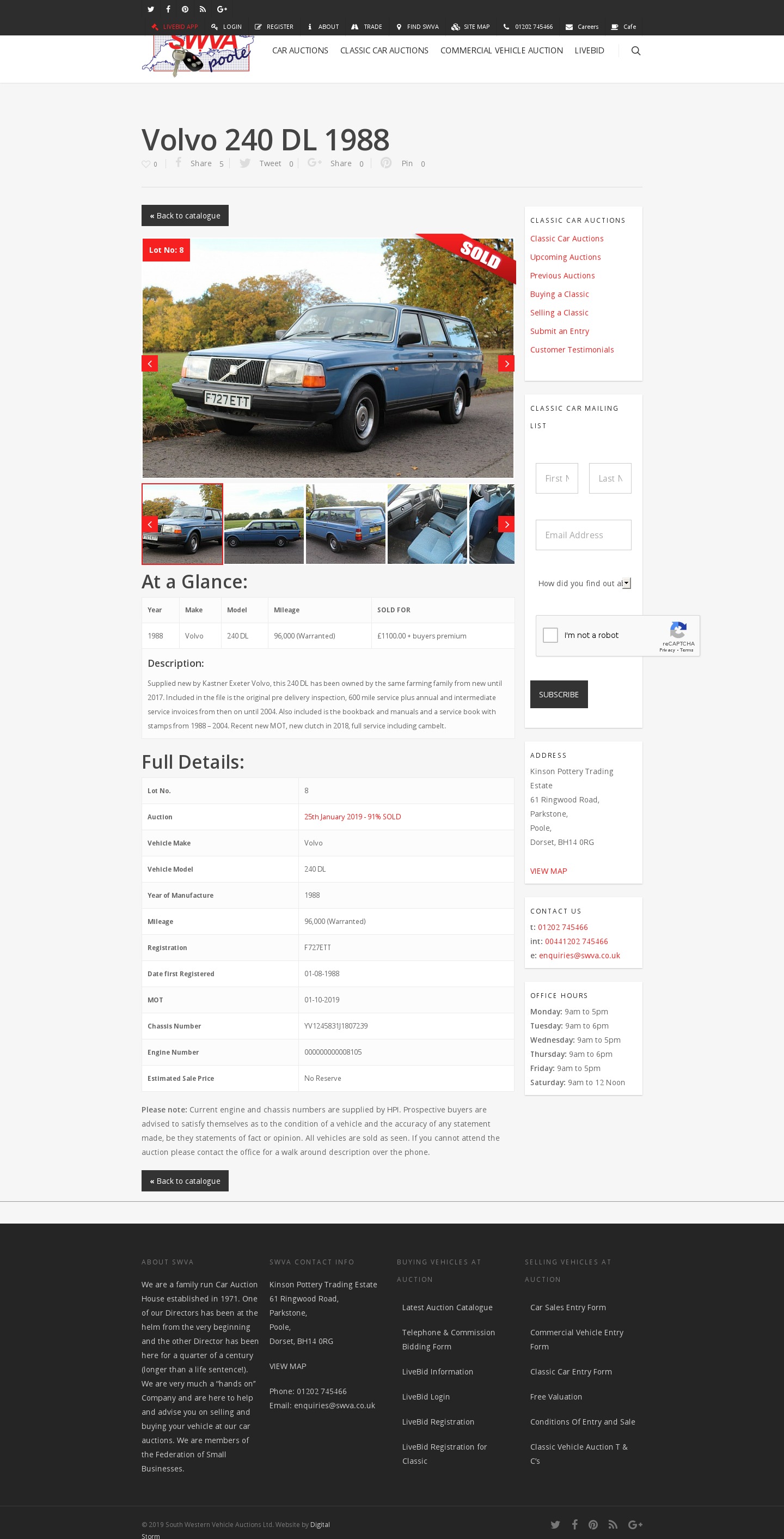Open Free Valuation in the footer

(x=555, y=1397)
